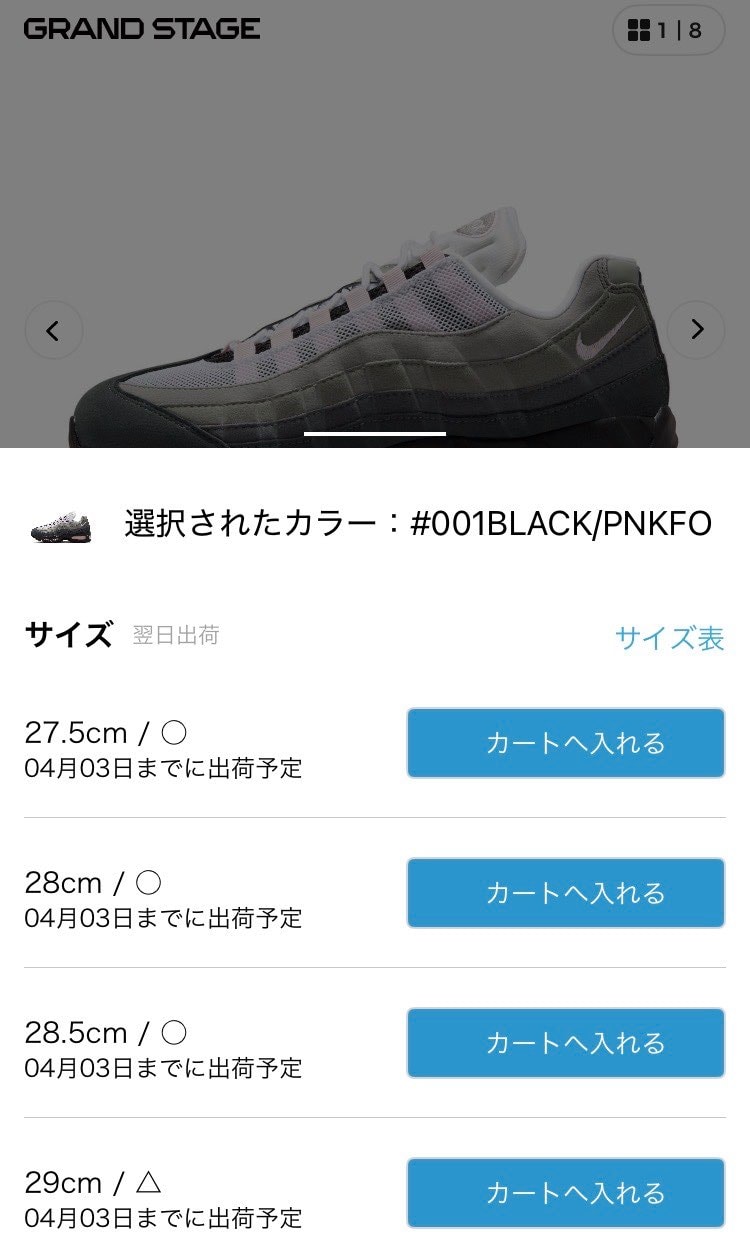Click the 翌日出荷 next-day shipping label
The height and width of the screenshot is (1234, 750).
click(x=177, y=637)
